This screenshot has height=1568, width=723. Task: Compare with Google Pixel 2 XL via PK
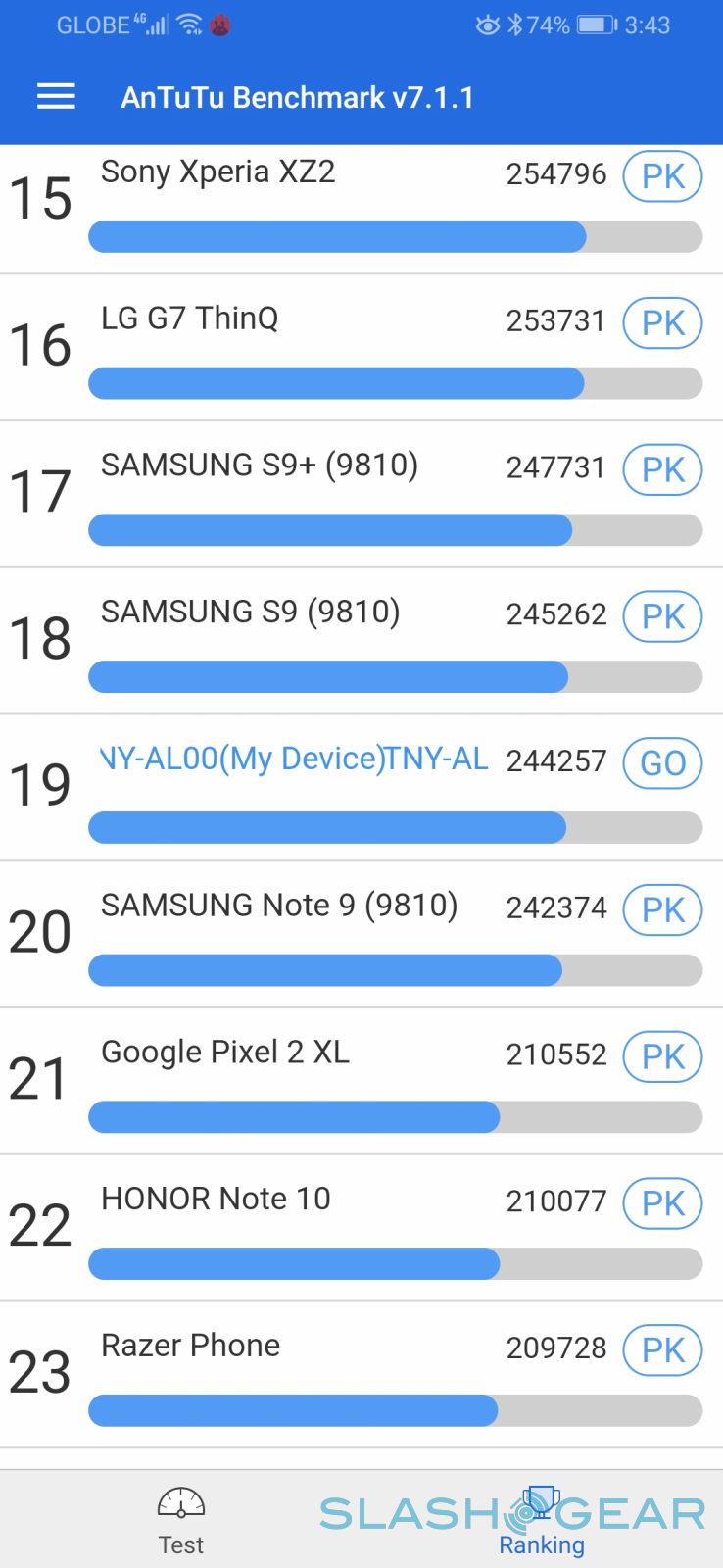click(662, 1056)
